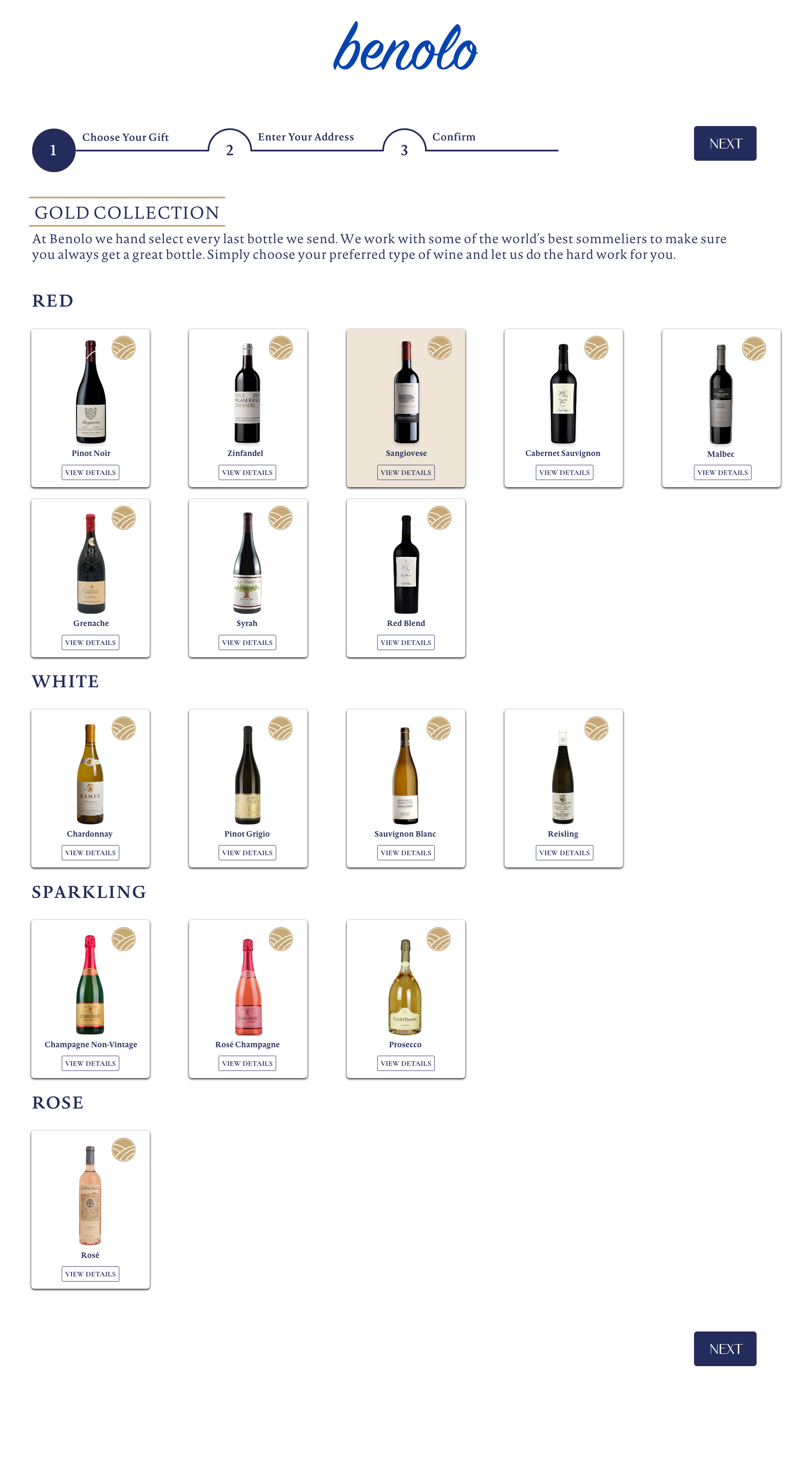Screen dimensions: 812x1463
Task: View details for Malbec
Action: tap(722, 472)
